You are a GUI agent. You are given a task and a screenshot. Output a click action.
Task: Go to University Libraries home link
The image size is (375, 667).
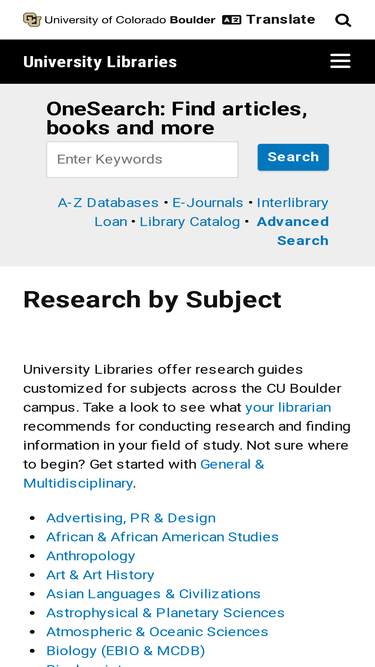[x=100, y=62]
